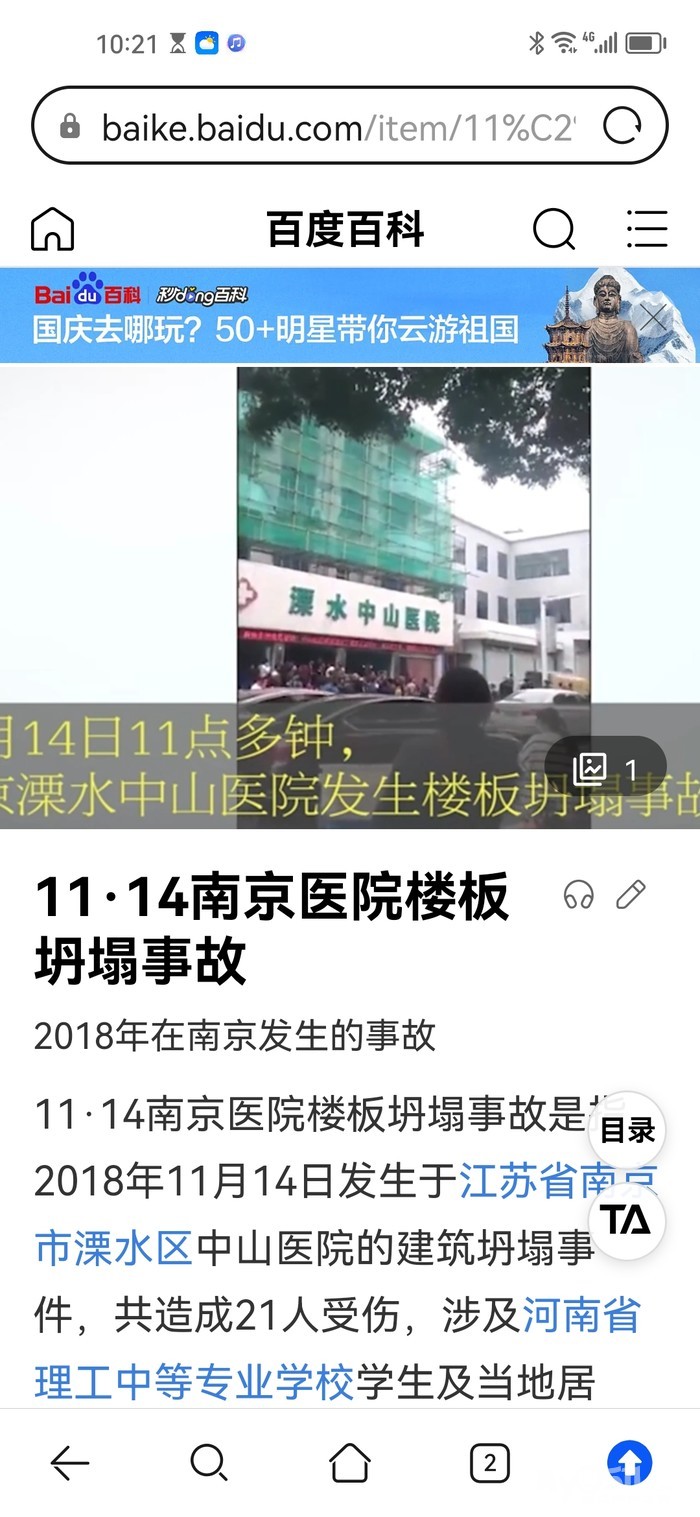The image size is (700, 1517).
Task: Open the image gallery counter badge
Action: point(606,768)
